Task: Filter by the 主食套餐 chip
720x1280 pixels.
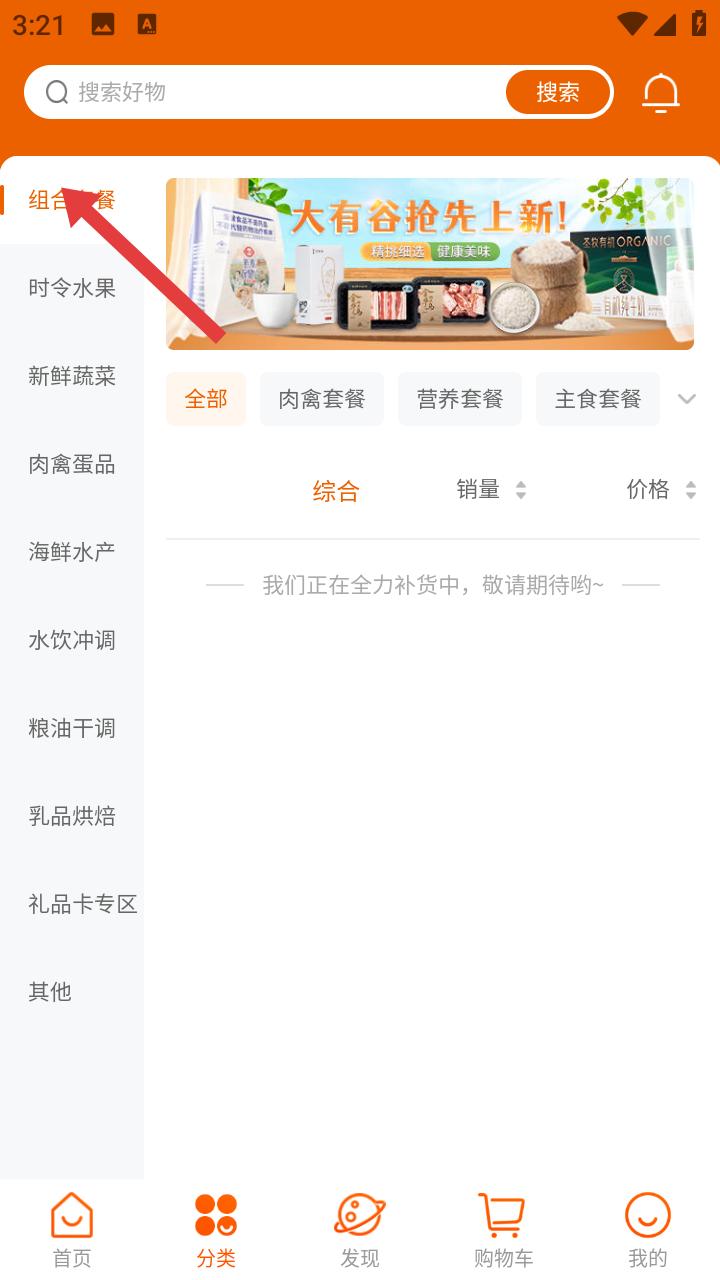Action: [598, 399]
